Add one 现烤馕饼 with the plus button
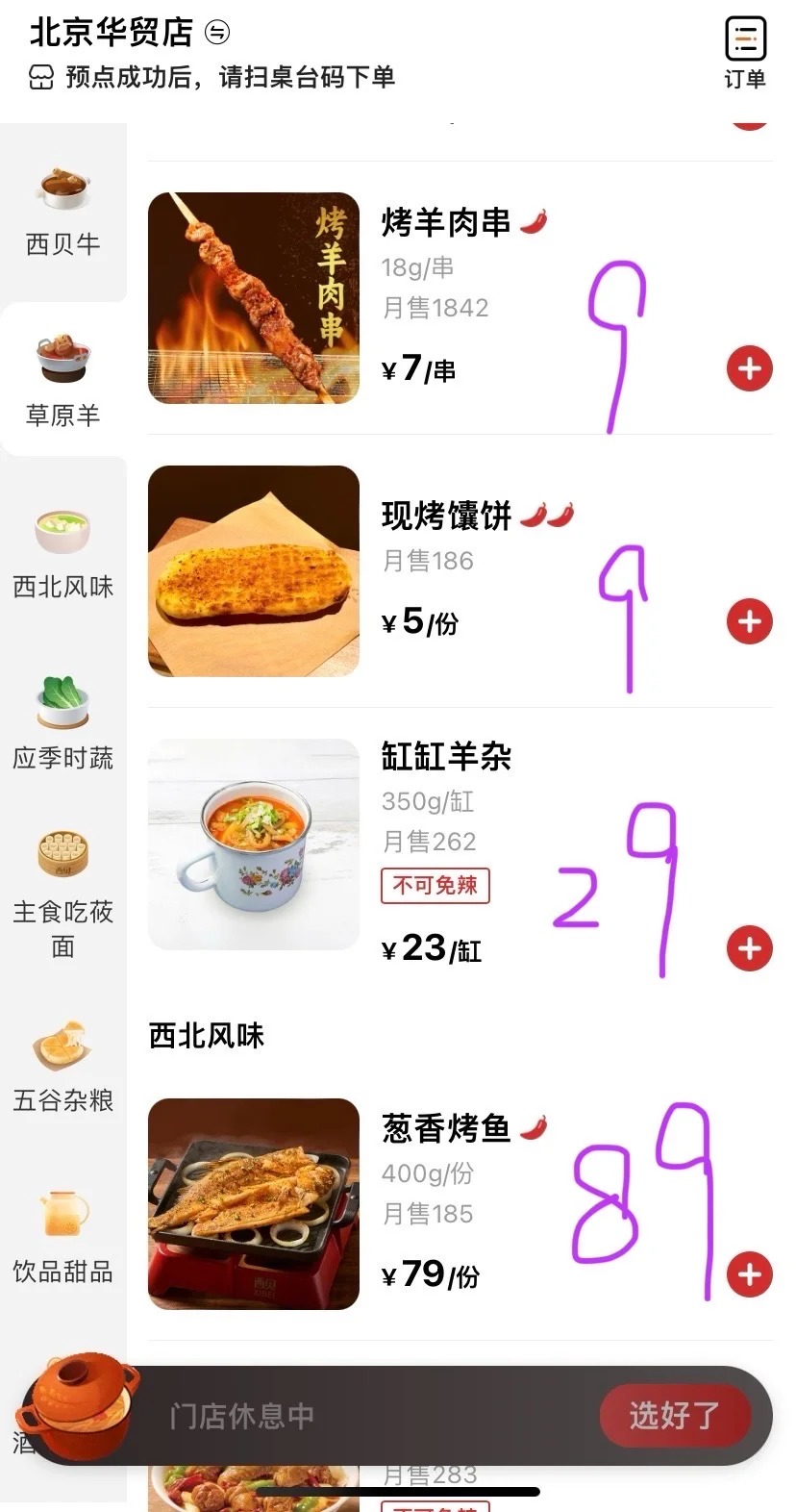 749,620
